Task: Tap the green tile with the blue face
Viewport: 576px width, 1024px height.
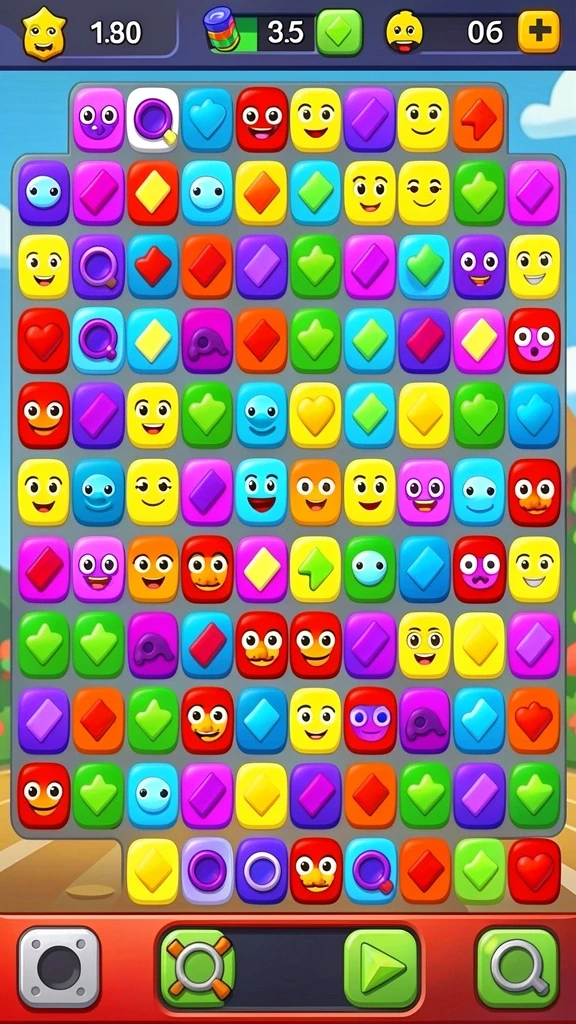Action: tap(370, 568)
